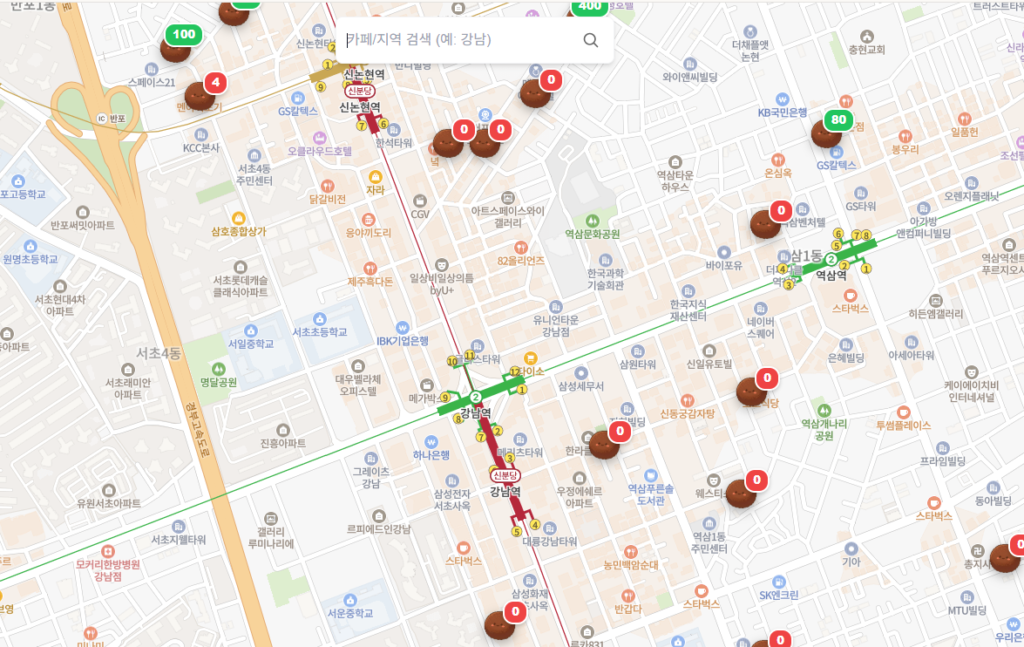The image size is (1024, 647).
Task: Select the cafe marker beside 삼성벤처텔
Action: tap(766, 223)
